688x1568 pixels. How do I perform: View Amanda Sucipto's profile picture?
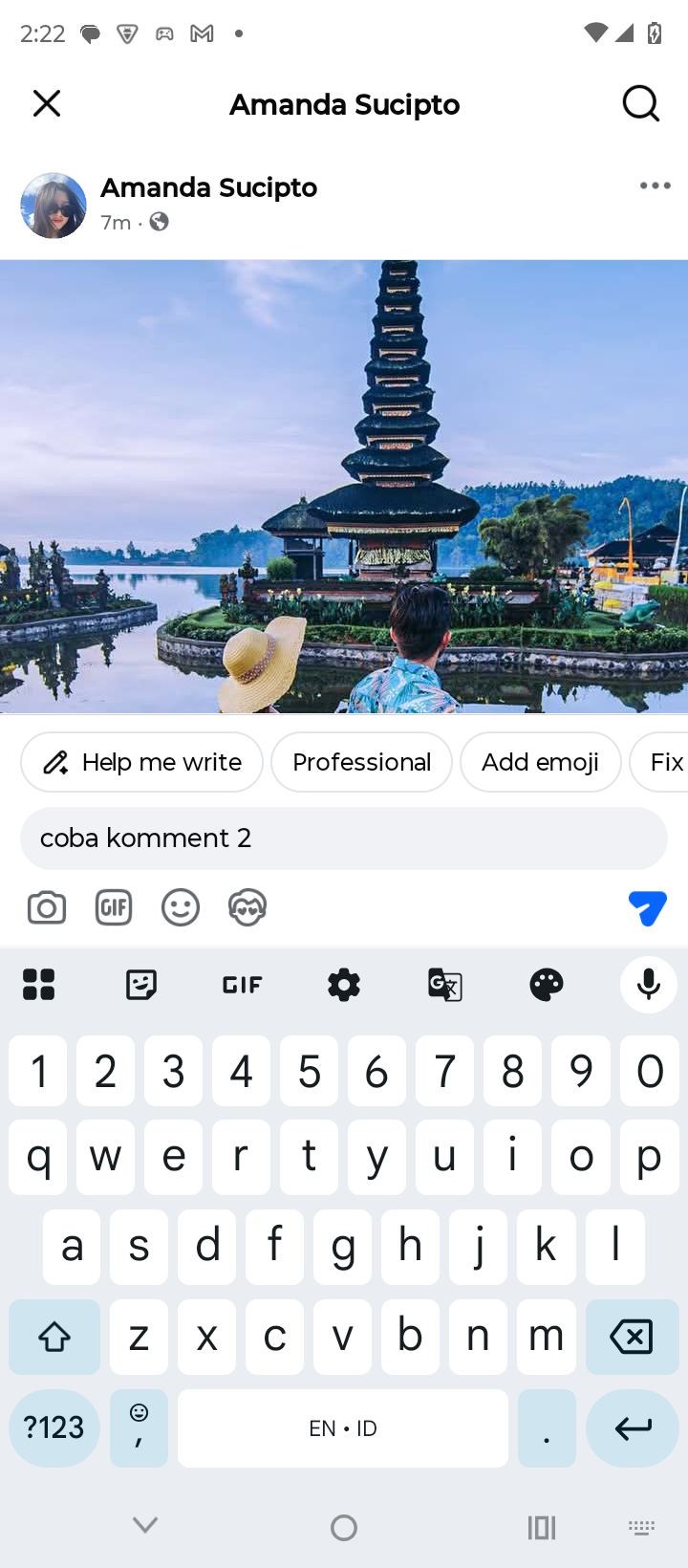tap(54, 205)
